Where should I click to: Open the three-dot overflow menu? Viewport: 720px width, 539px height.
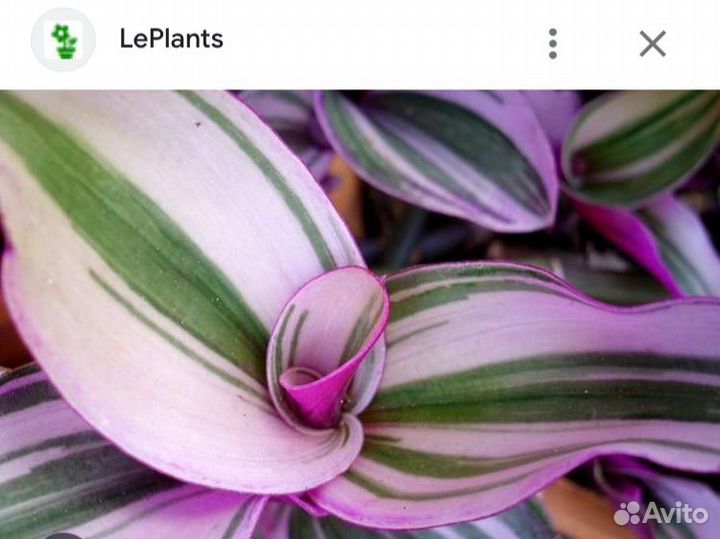point(552,43)
